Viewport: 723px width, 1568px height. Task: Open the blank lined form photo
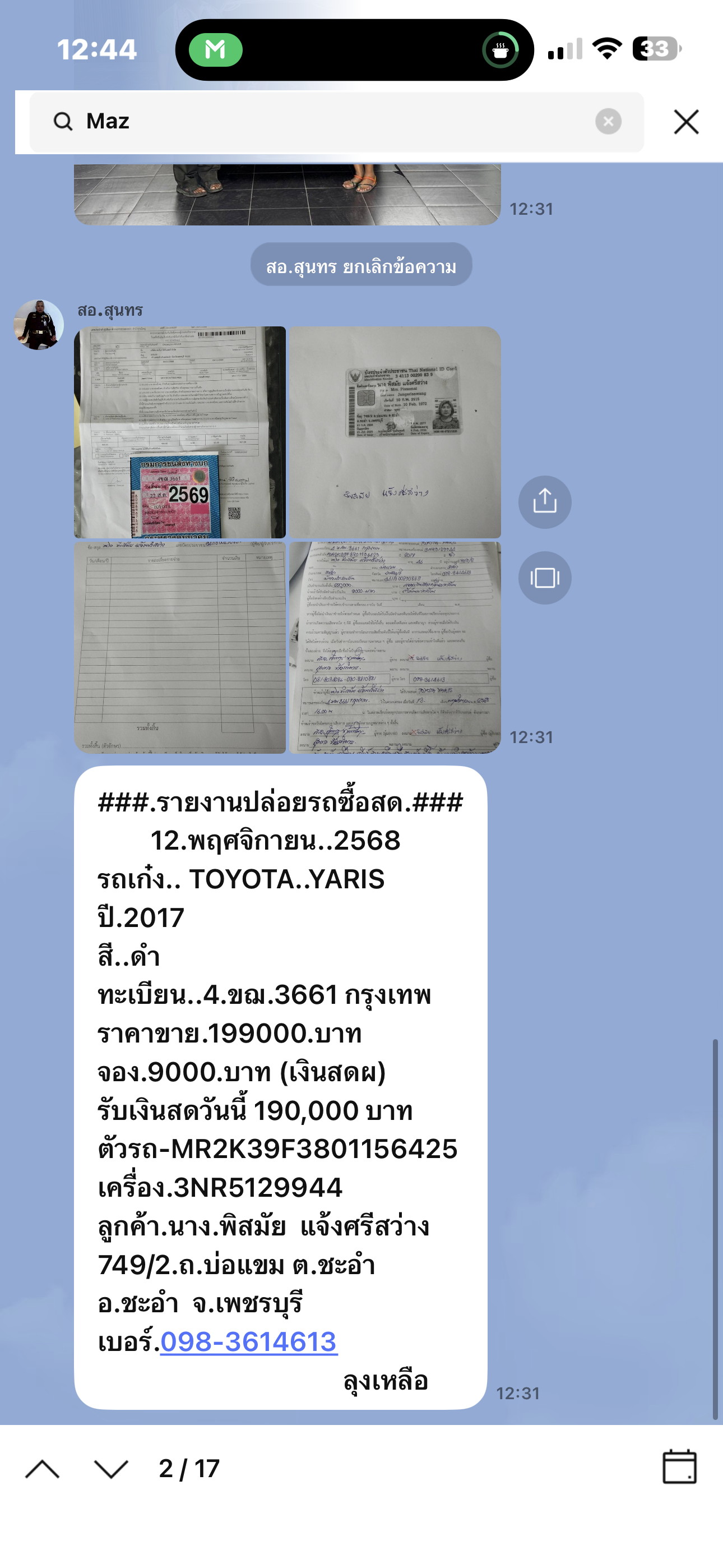pos(179,648)
